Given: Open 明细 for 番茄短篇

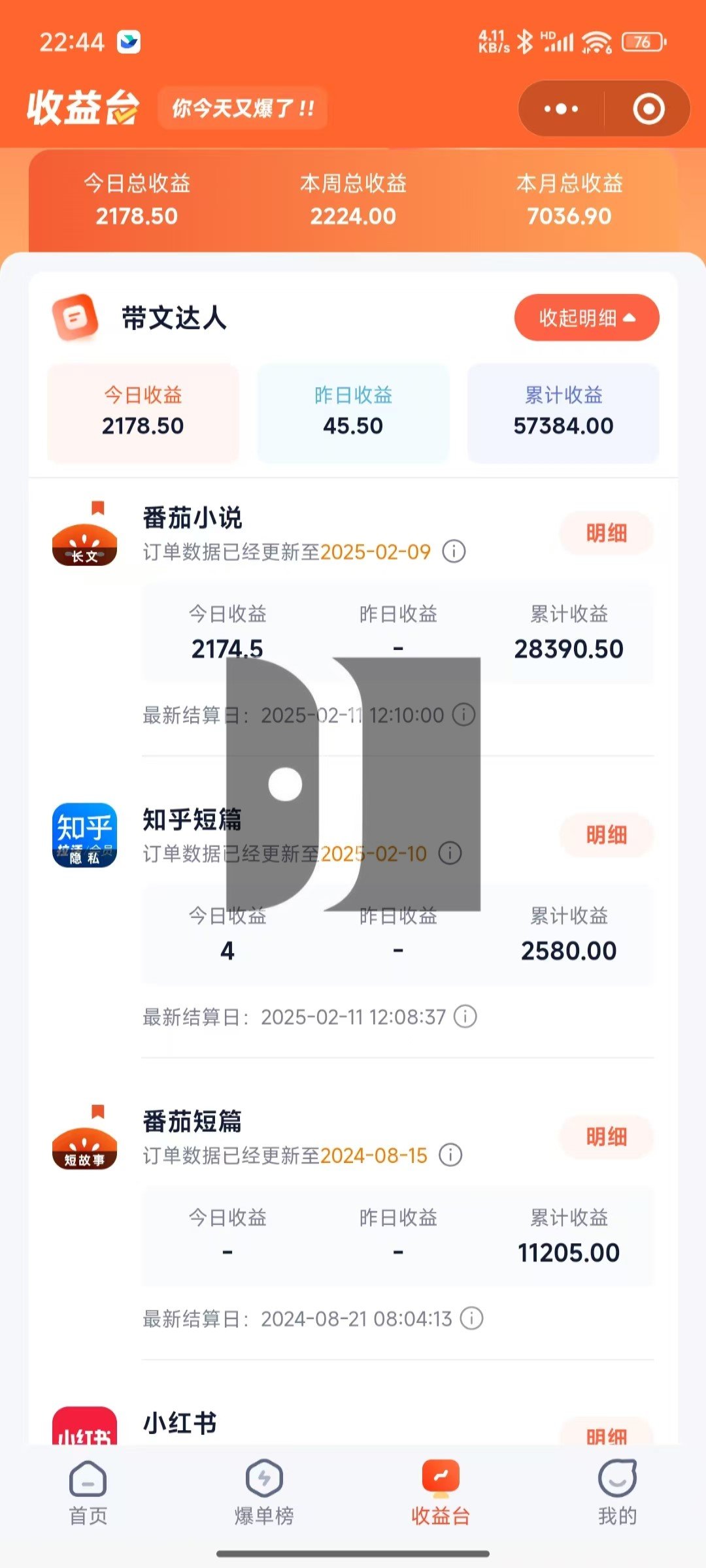Looking at the screenshot, I should (x=606, y=1137).
